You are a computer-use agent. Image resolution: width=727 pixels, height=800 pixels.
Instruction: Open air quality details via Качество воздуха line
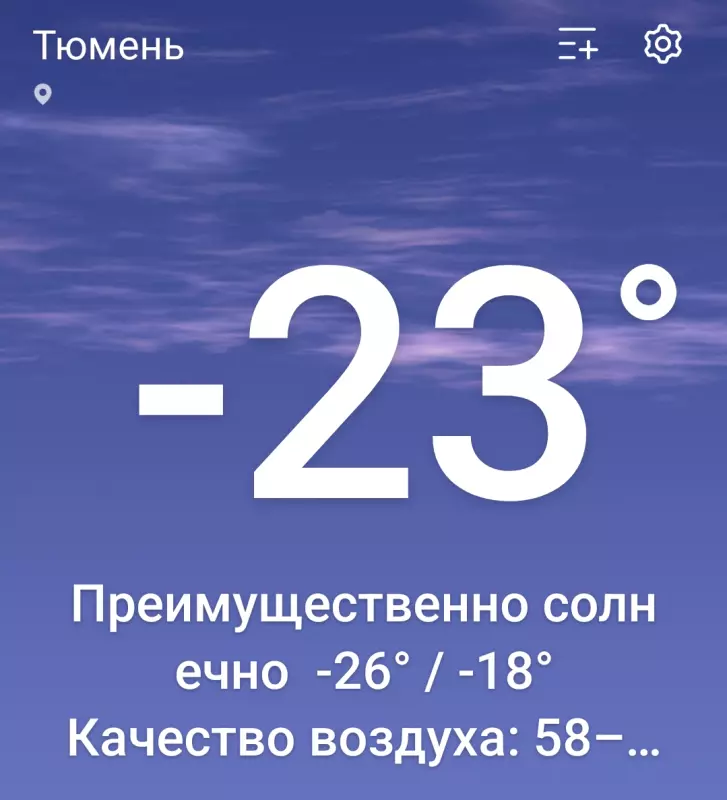pos(363,737)
